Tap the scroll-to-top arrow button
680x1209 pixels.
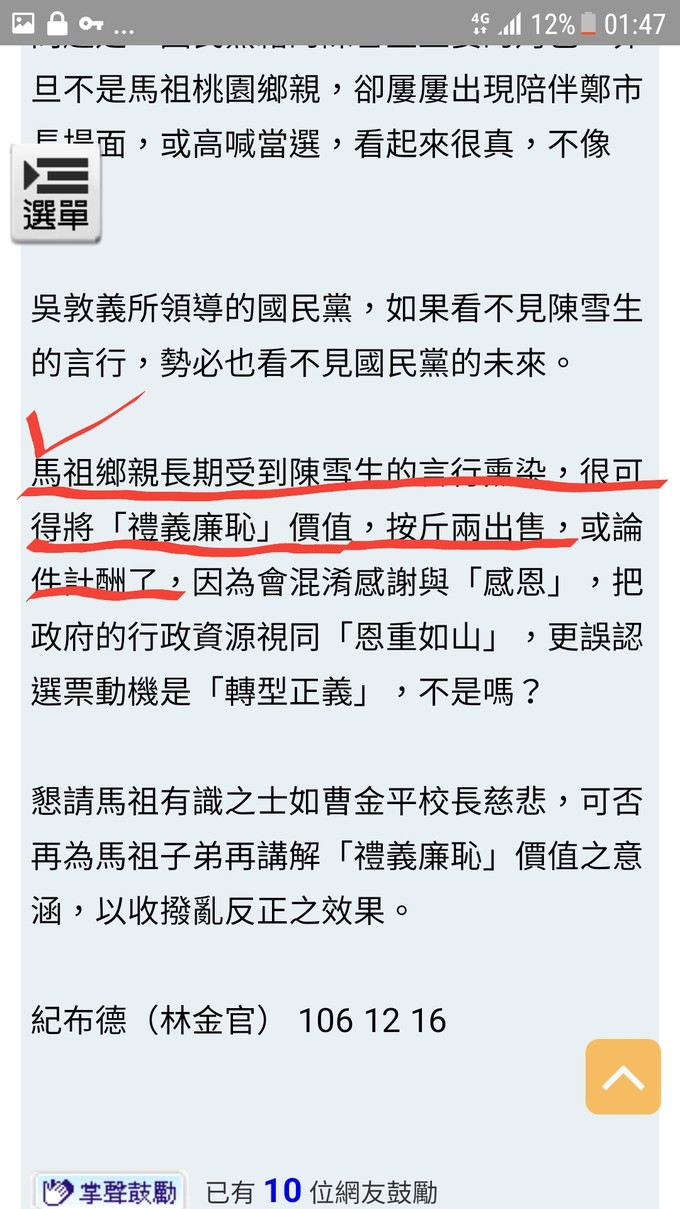622,1076
